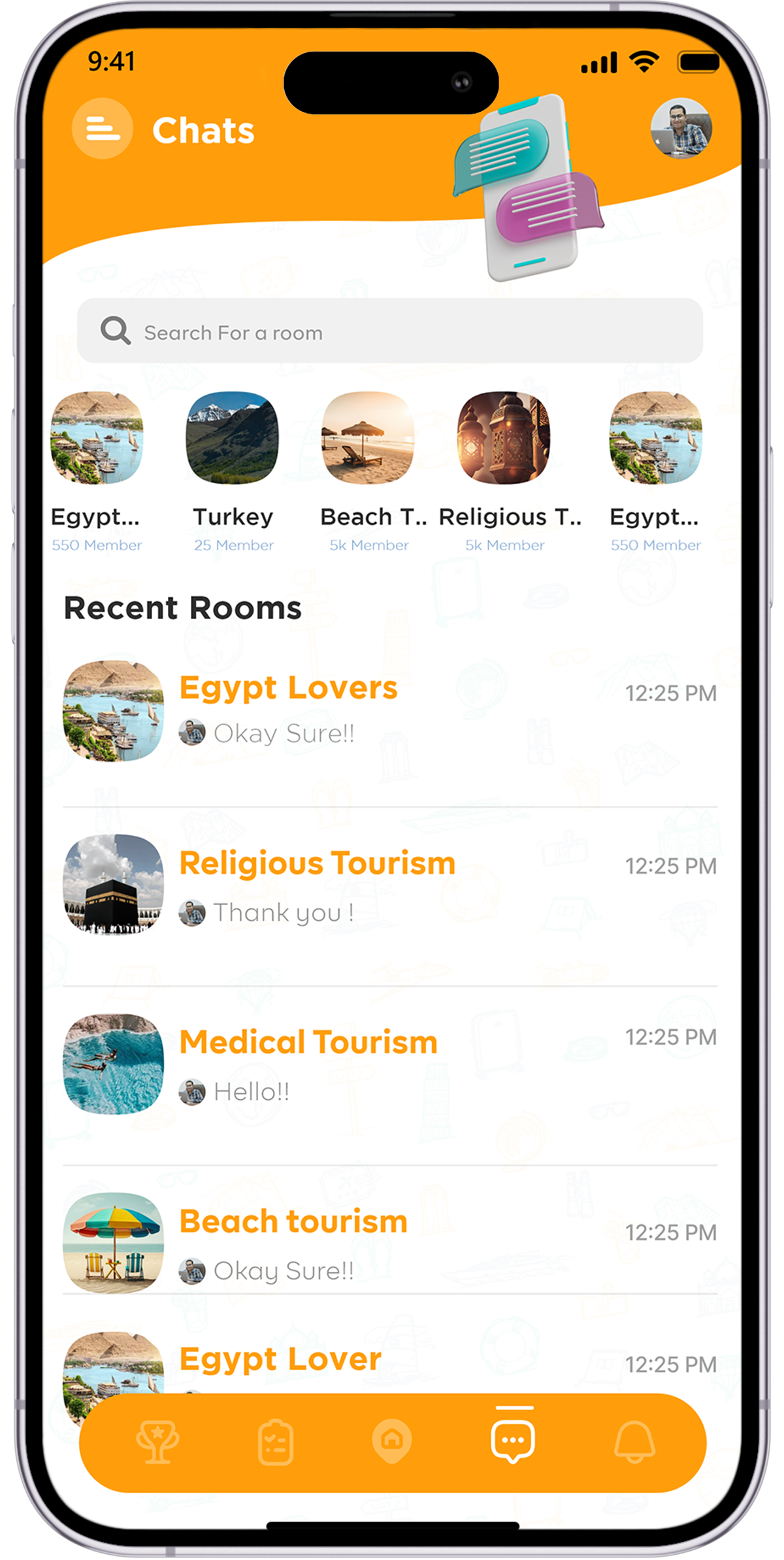Switch to the checklist clipboard tab
The height and width of the screenshot is (1560, 784).
[x=276, y=1442]
